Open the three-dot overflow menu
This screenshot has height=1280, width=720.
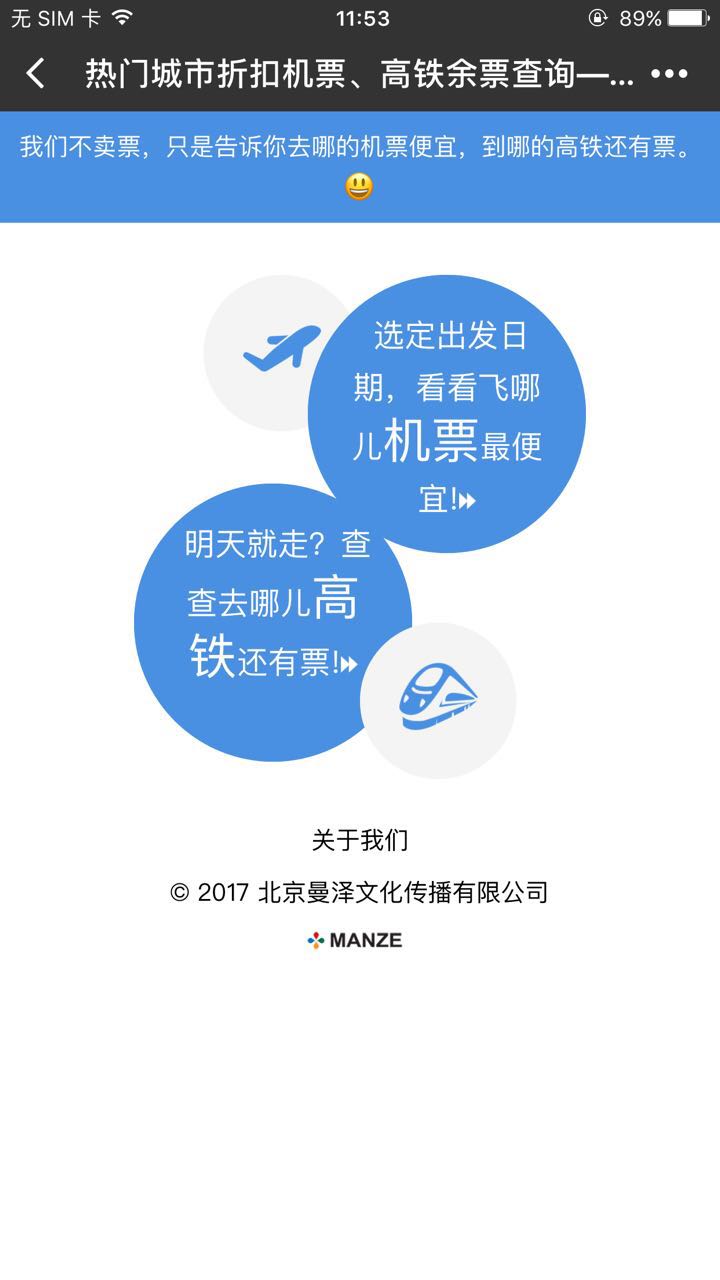click(669, 74)
